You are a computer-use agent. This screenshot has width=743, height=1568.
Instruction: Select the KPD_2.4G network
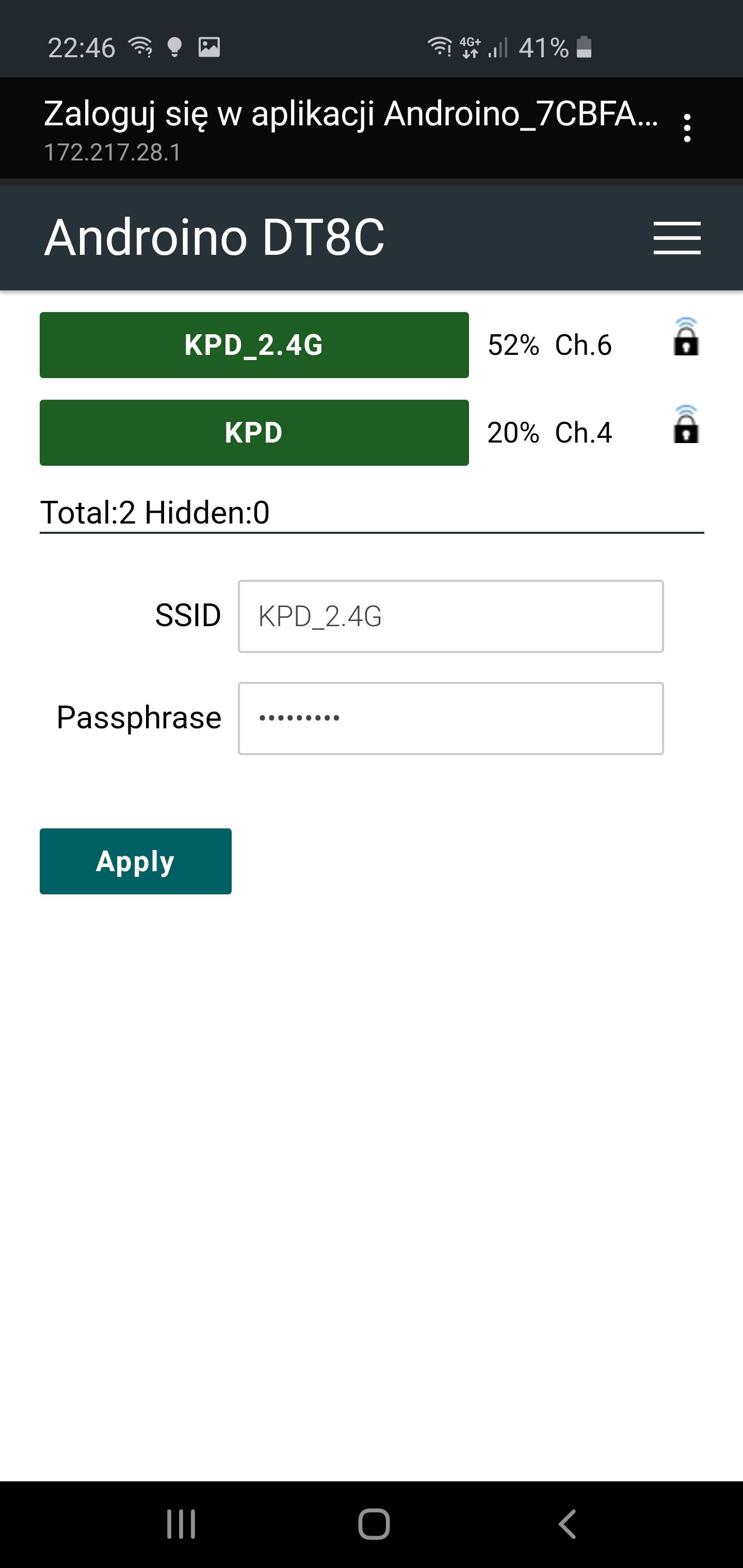click(x=254, y=345)
